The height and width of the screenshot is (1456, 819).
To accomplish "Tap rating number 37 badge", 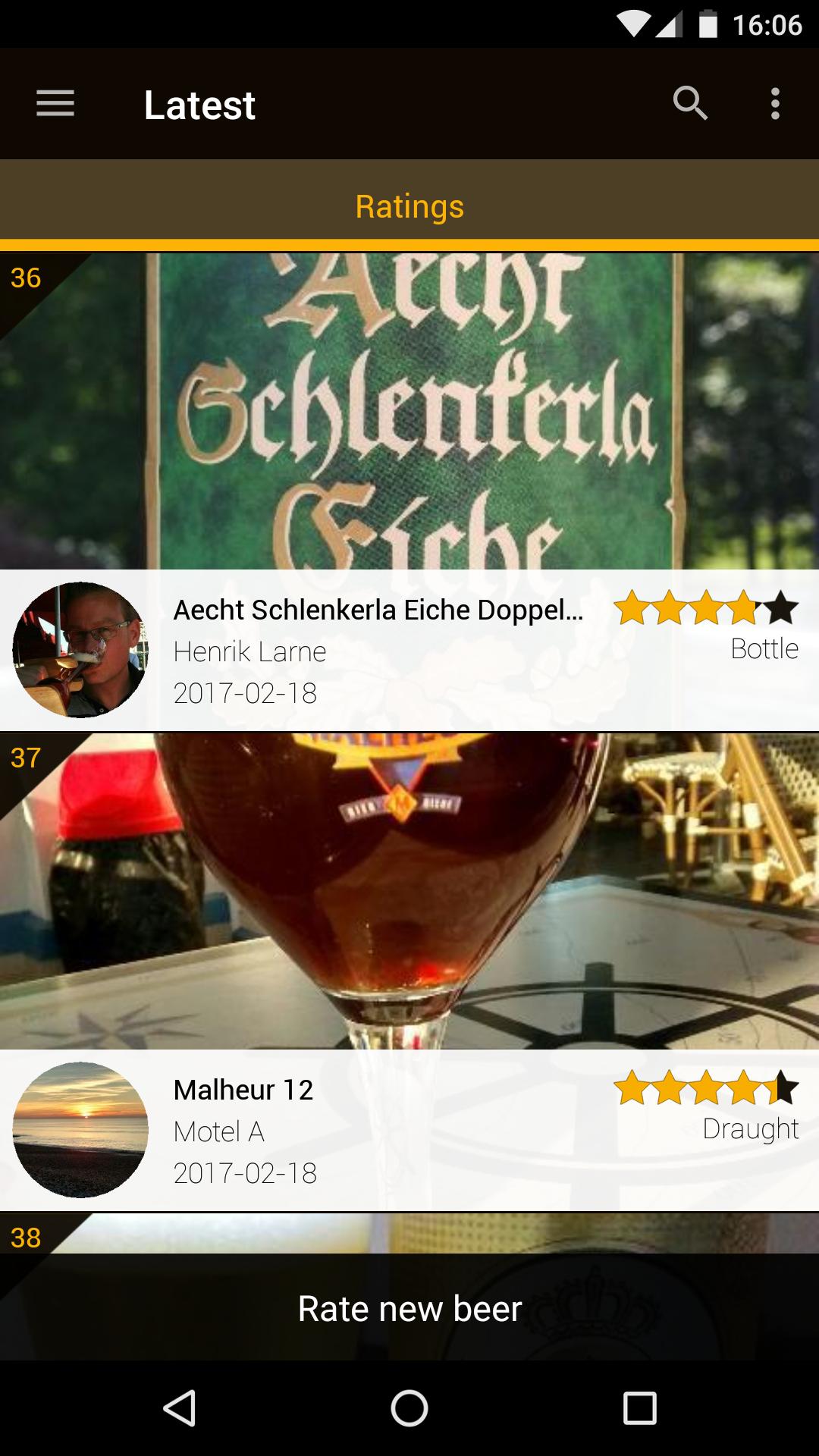I will pyautogui.click(x=27, y=758).
